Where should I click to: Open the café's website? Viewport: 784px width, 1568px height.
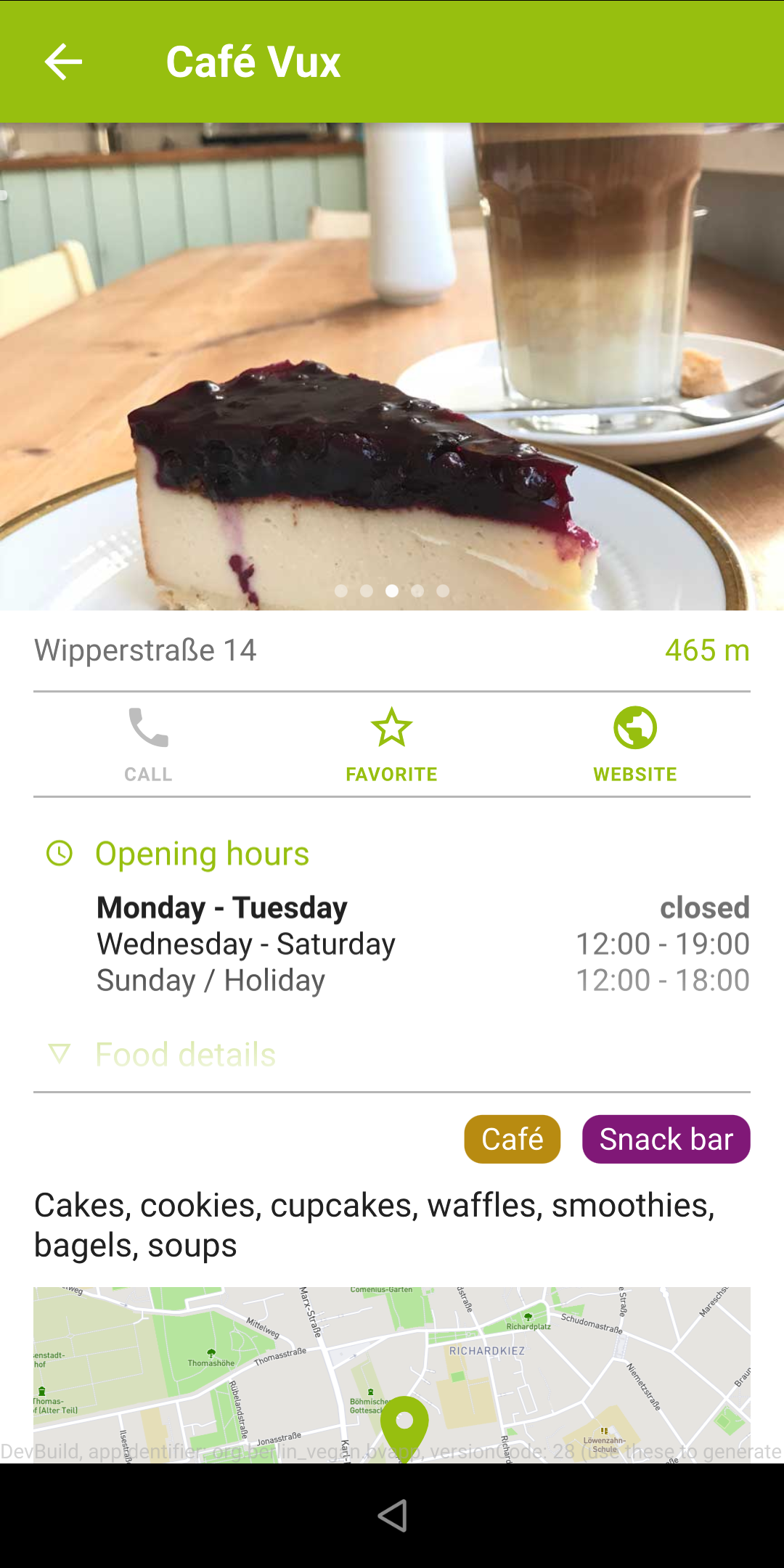[634, 744]
